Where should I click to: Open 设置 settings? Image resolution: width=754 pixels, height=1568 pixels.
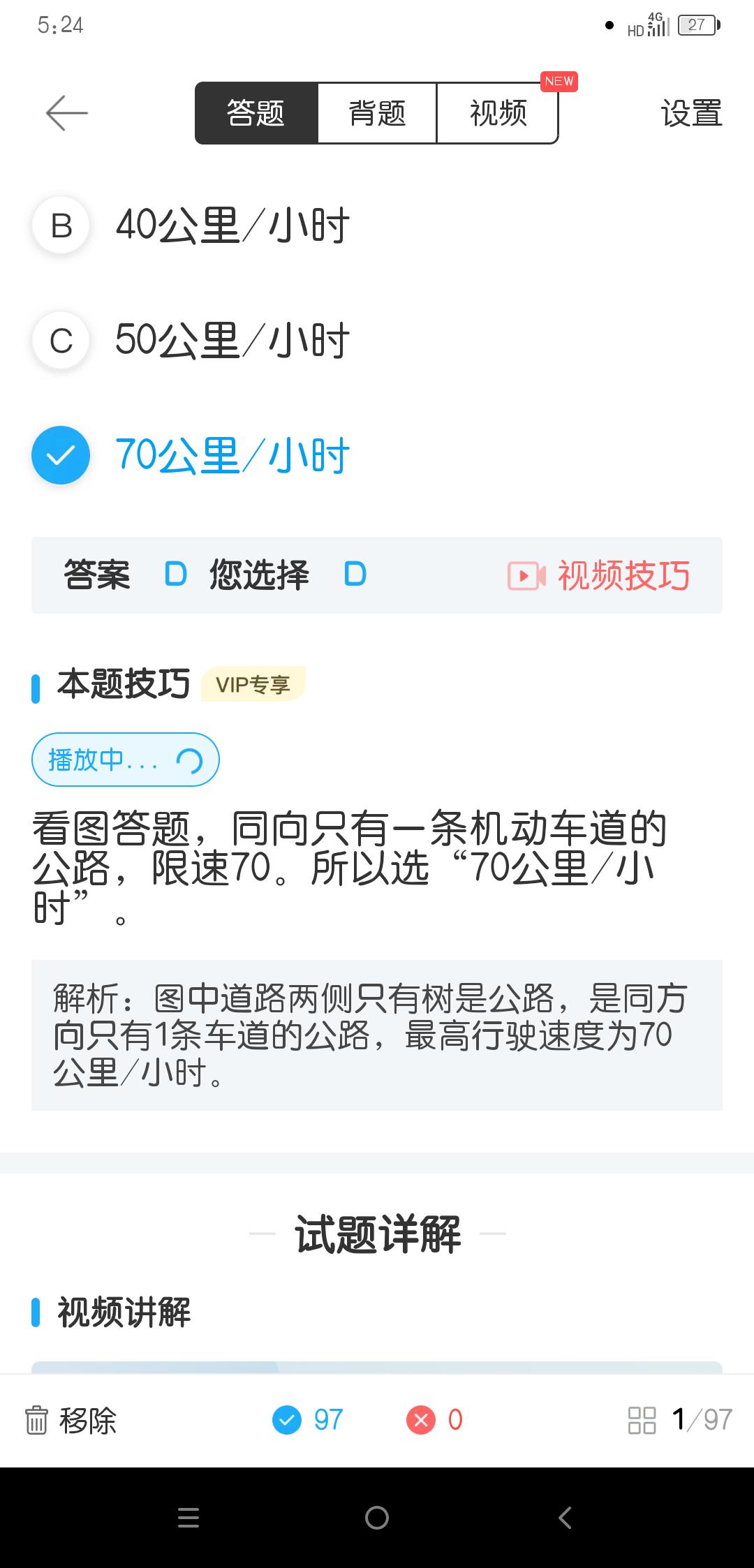coord(690,113)
